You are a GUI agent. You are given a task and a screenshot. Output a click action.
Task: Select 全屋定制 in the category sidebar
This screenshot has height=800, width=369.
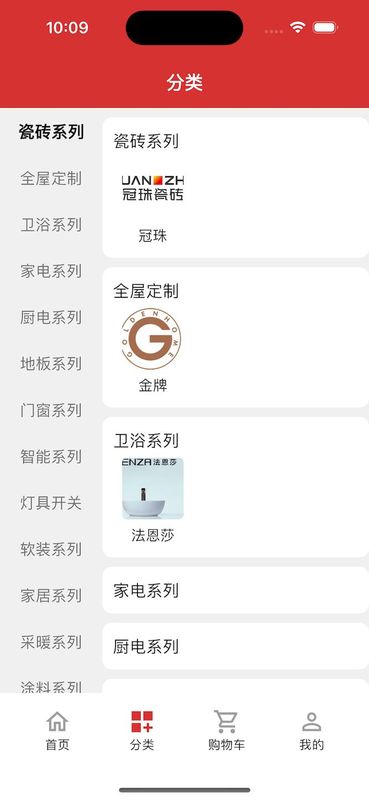pos(51,179)
